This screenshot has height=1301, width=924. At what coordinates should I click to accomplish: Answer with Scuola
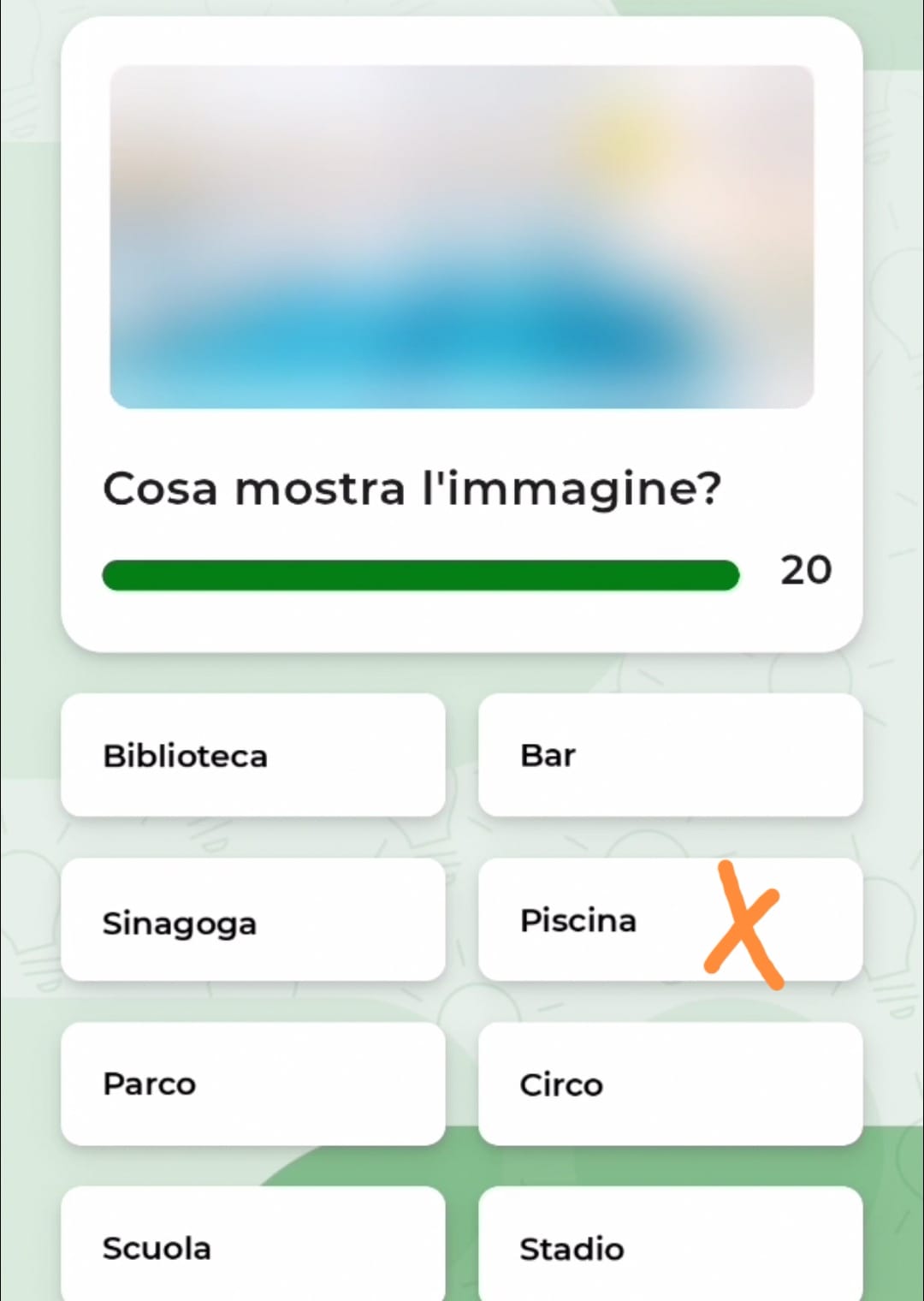[x=252, y=1246]
